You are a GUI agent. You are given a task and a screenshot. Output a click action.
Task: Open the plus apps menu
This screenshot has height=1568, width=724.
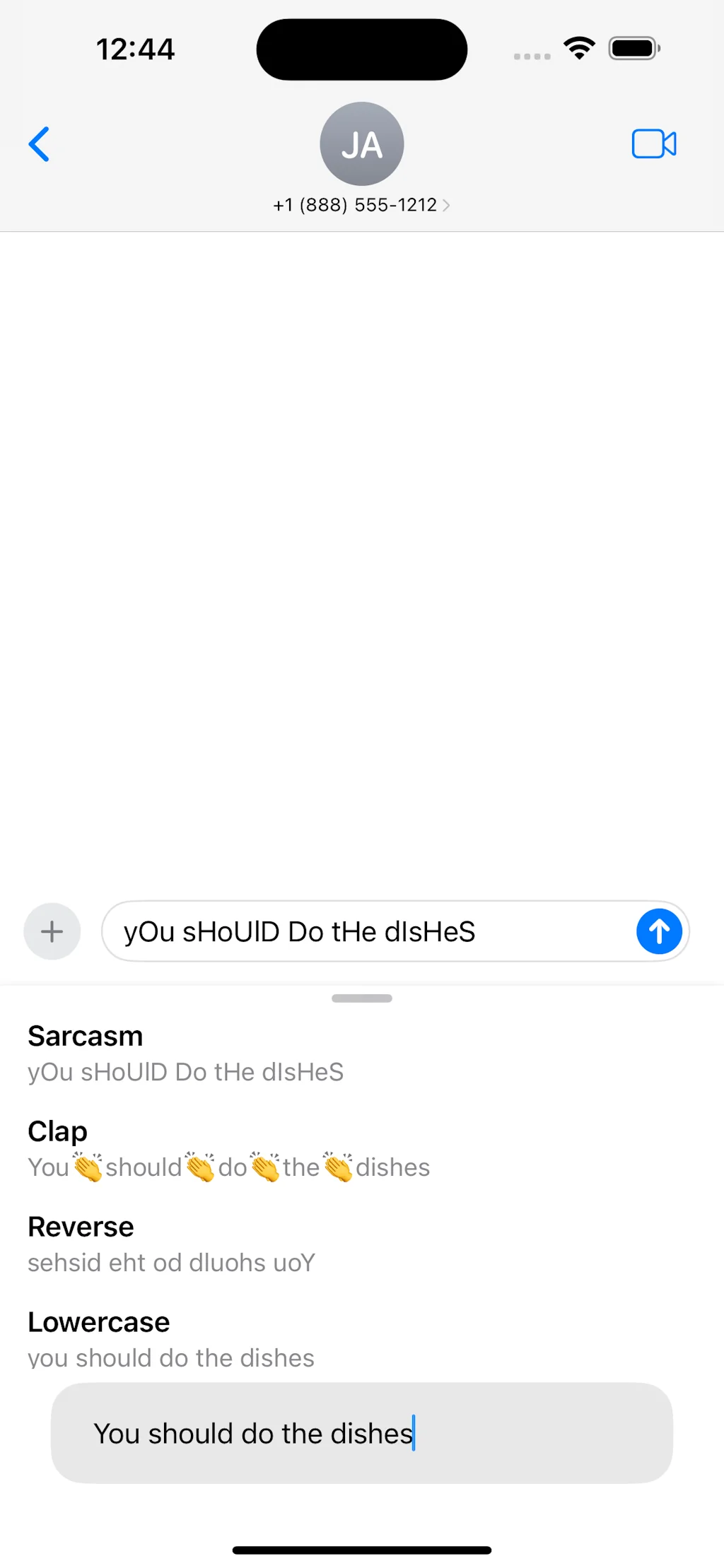click(52, 931)
